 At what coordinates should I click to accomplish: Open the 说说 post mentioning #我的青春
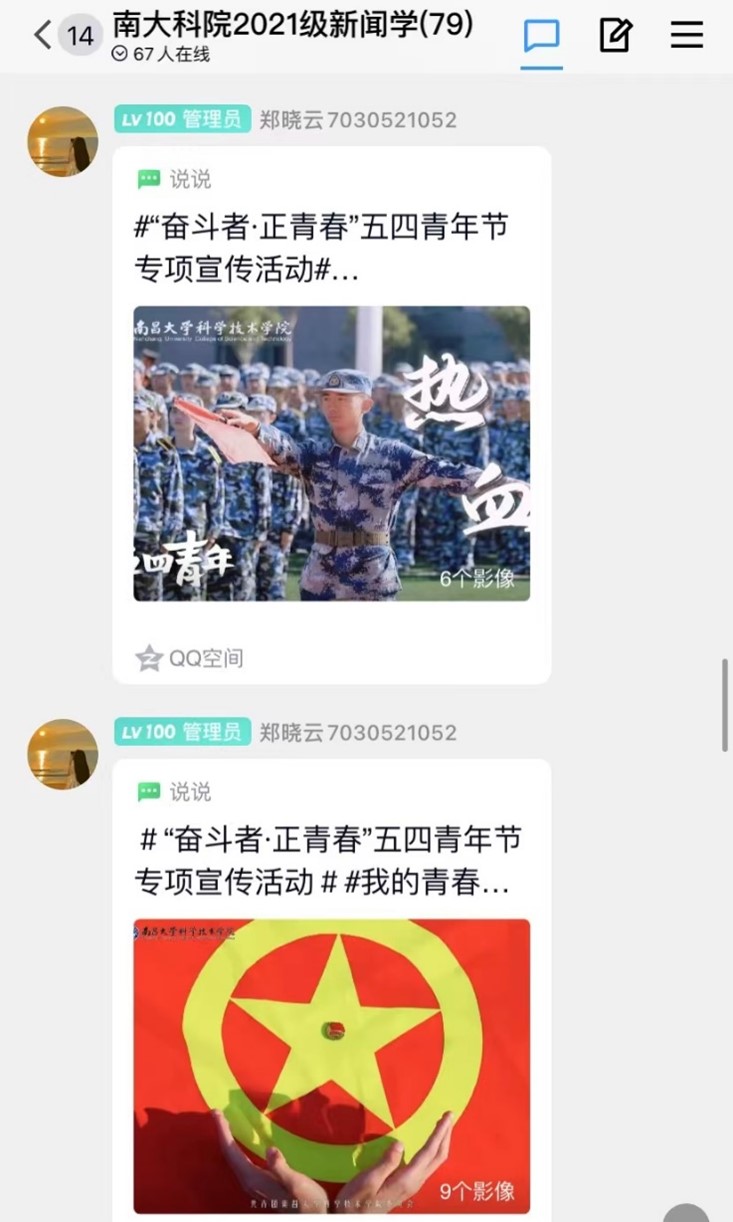pyautogui.click(x=328, y=861)
